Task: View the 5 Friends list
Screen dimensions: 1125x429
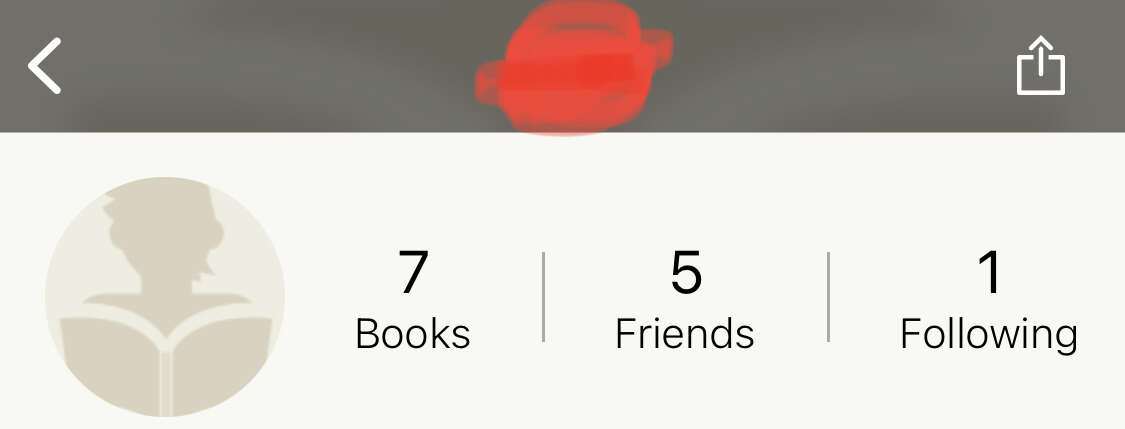Action: 685,299
